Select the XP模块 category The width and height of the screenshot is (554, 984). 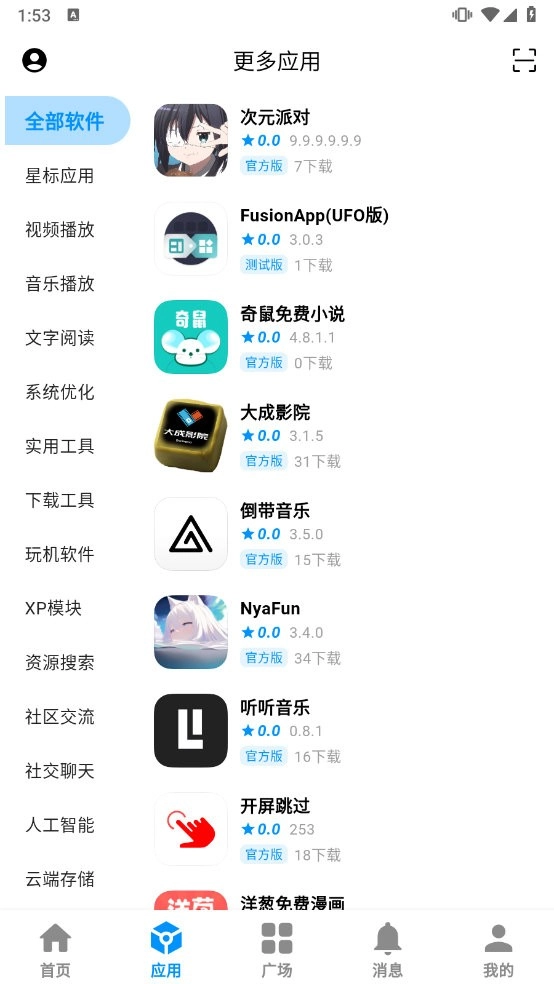point(53,608)
